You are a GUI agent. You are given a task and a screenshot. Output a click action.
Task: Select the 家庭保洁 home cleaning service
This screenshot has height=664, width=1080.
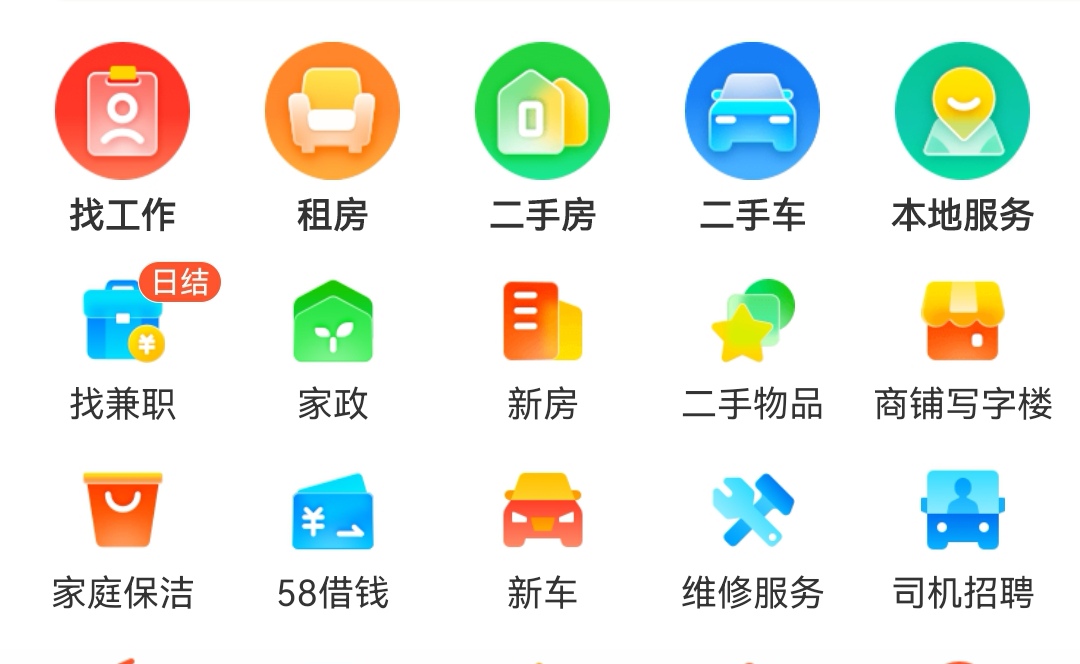(122, 511)
